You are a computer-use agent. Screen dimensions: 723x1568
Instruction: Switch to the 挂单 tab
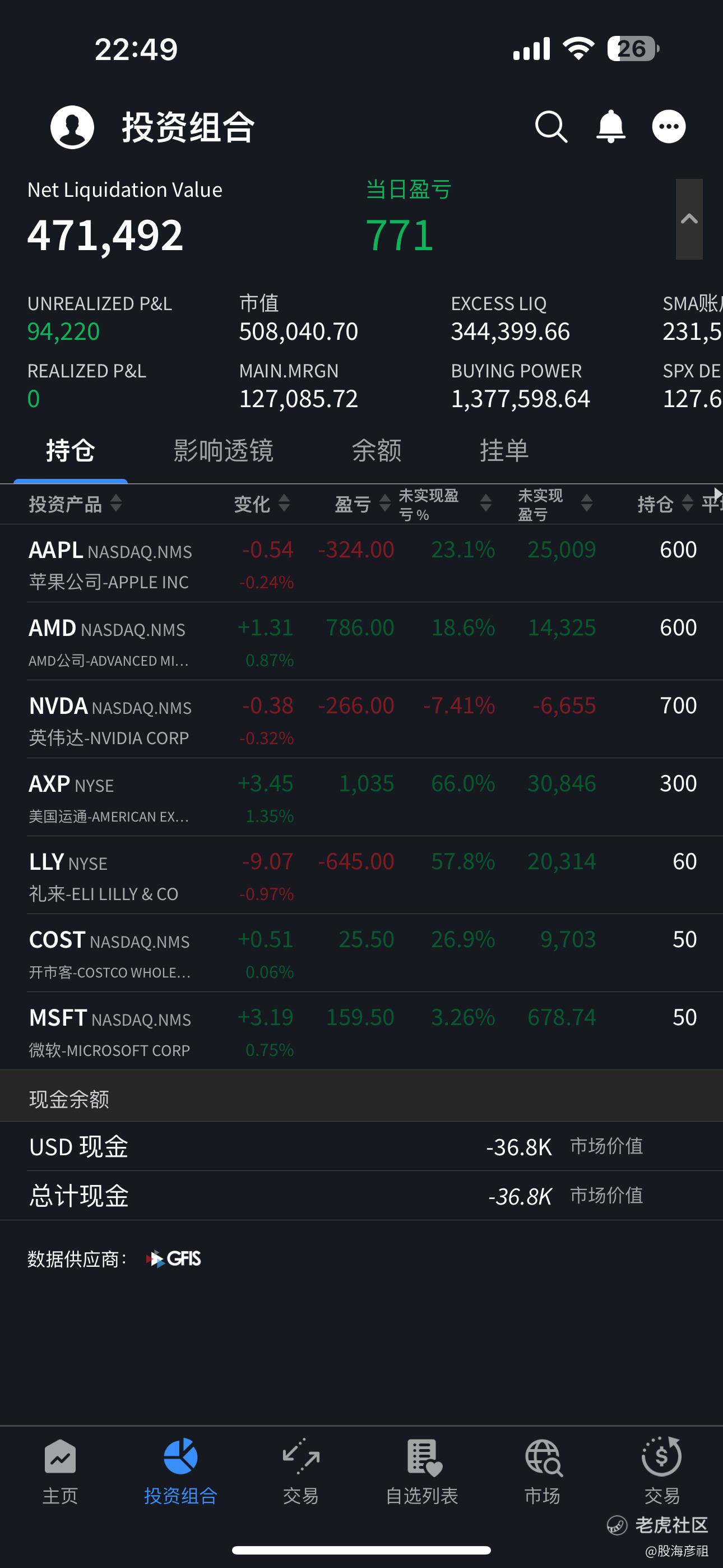tap(504, 451)
